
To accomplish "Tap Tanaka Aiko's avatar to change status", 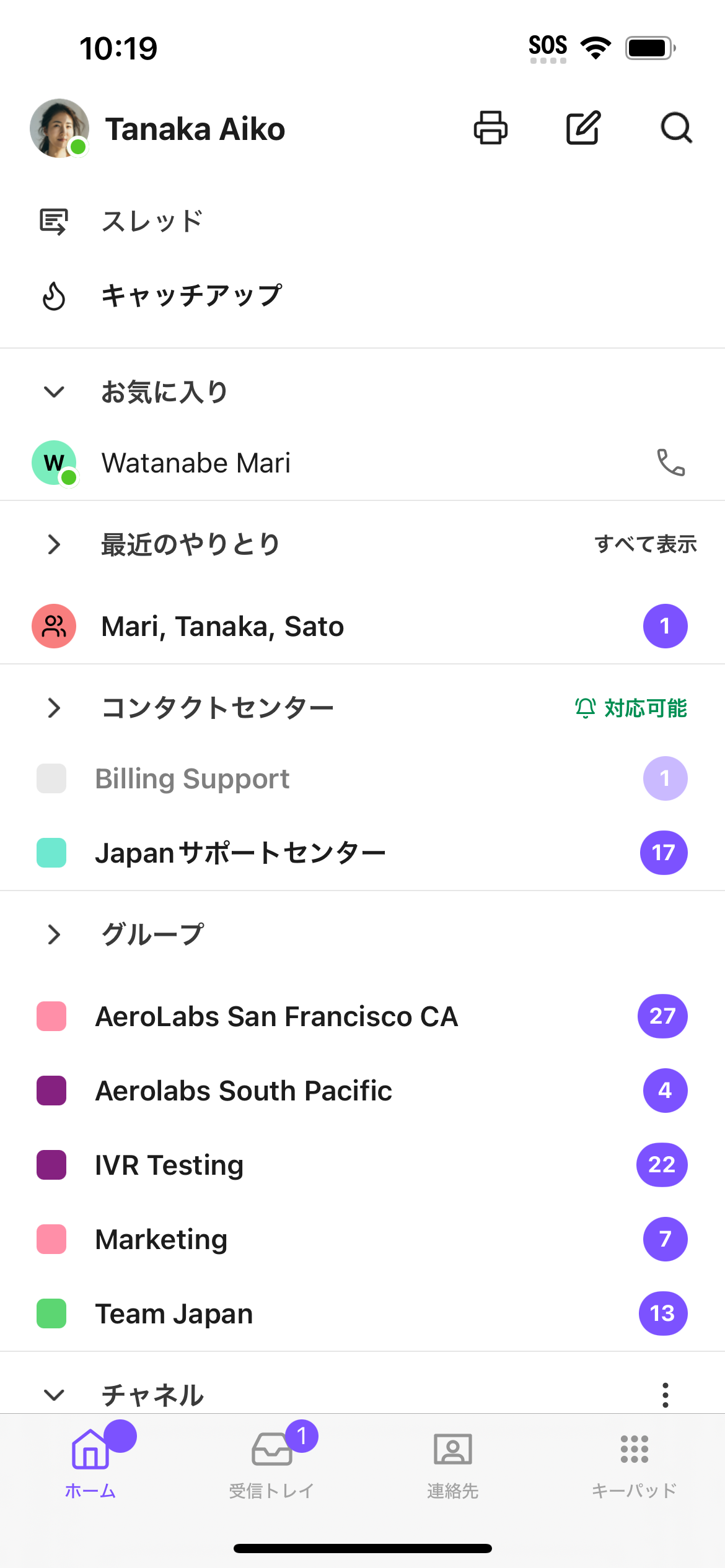I will tap(59, 129).
